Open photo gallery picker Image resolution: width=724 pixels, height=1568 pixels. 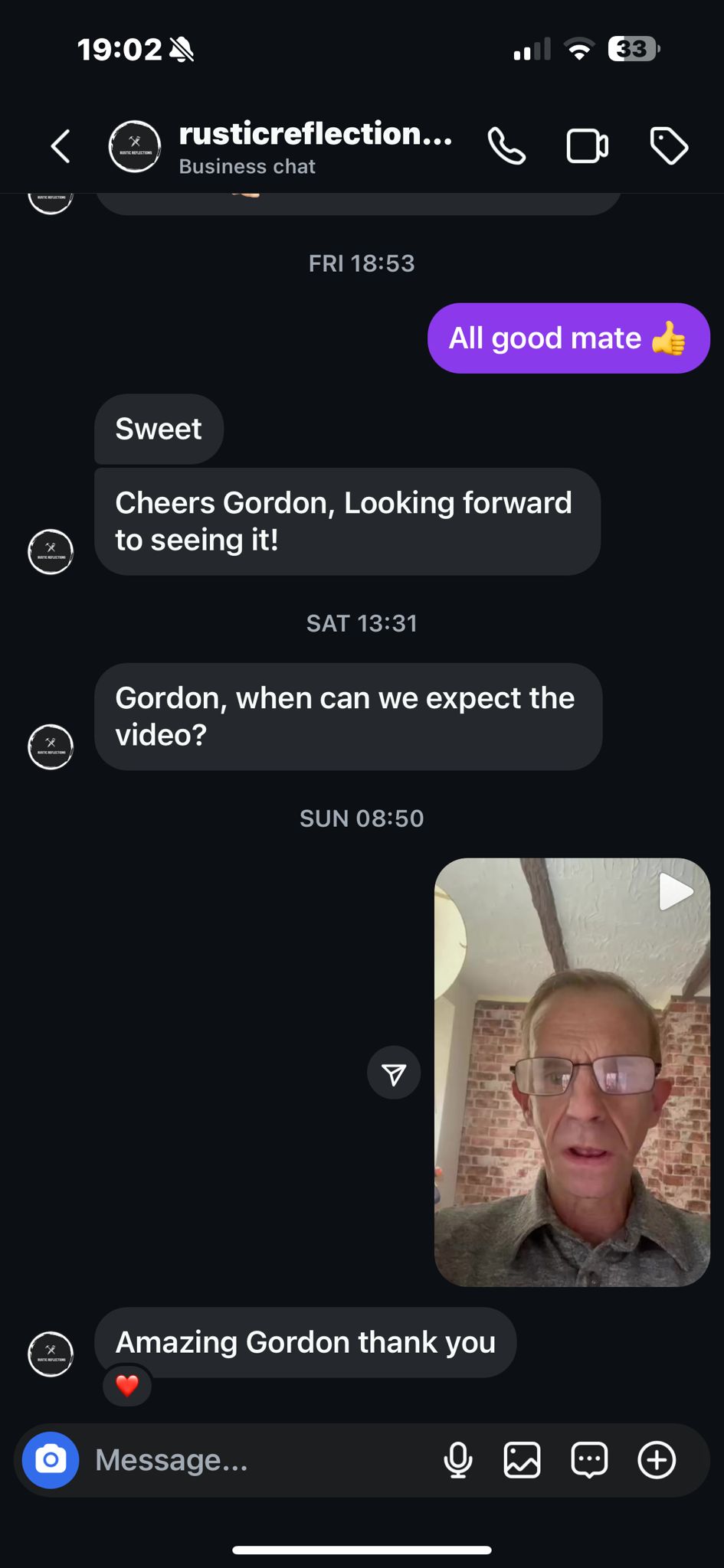[523, 1460]
